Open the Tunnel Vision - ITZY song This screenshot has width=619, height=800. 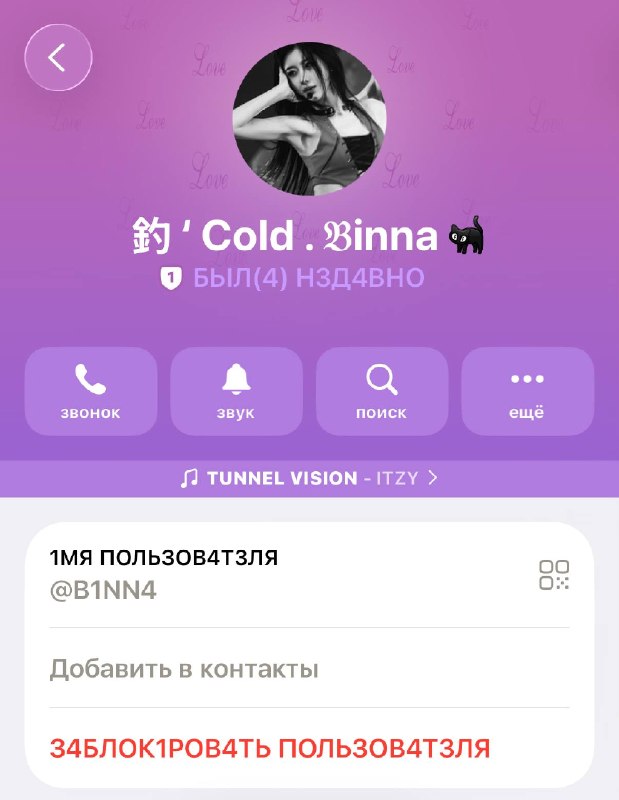(309, 478)
